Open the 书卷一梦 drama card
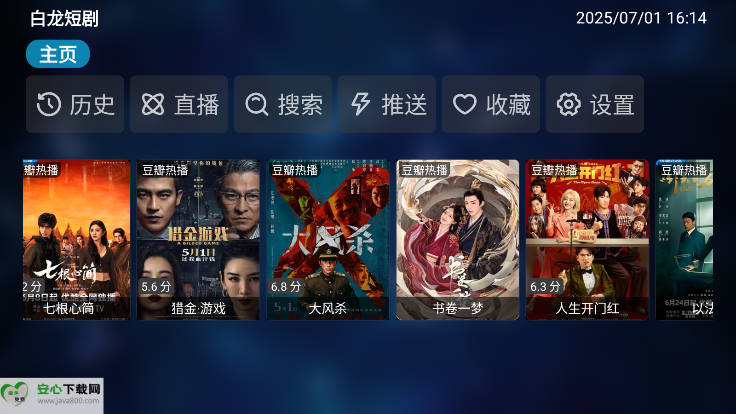Screen dimensions: 736x414 [458, 240]
